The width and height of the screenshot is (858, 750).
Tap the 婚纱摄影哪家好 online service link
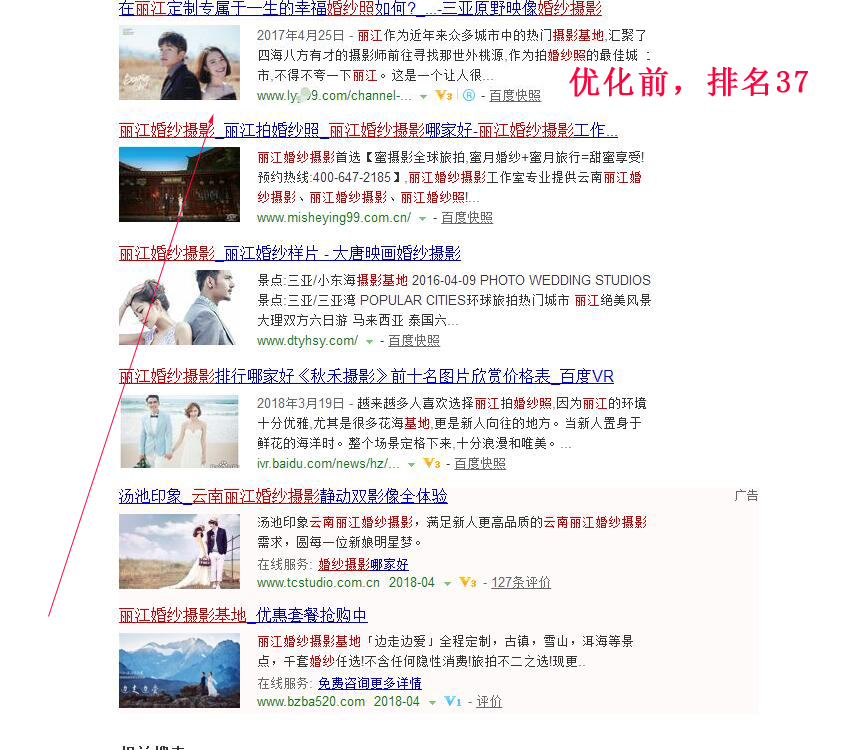[363, 565]
